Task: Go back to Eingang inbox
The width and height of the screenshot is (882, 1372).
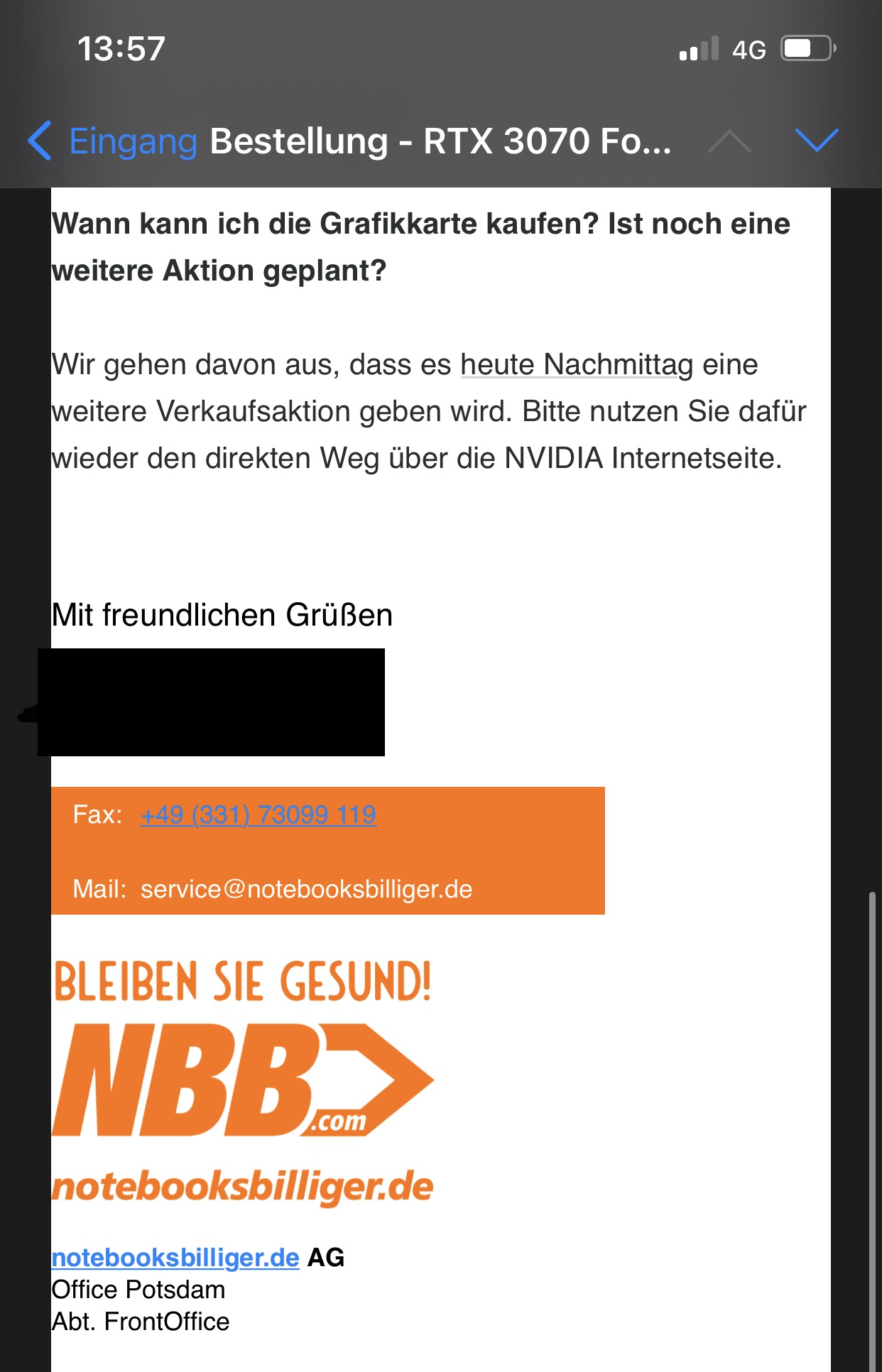Action: pyautogui.click(x=114, y=141)
